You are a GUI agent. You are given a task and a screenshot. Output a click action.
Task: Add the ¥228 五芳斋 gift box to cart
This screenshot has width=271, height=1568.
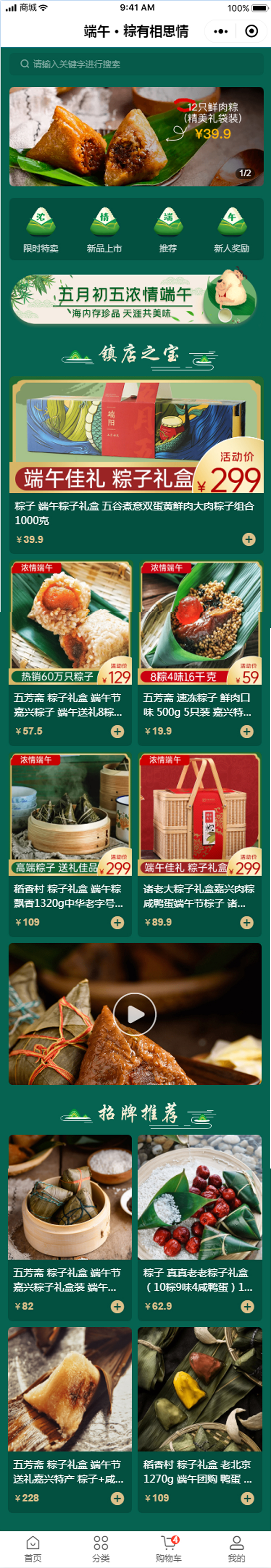pos(117,1498)
